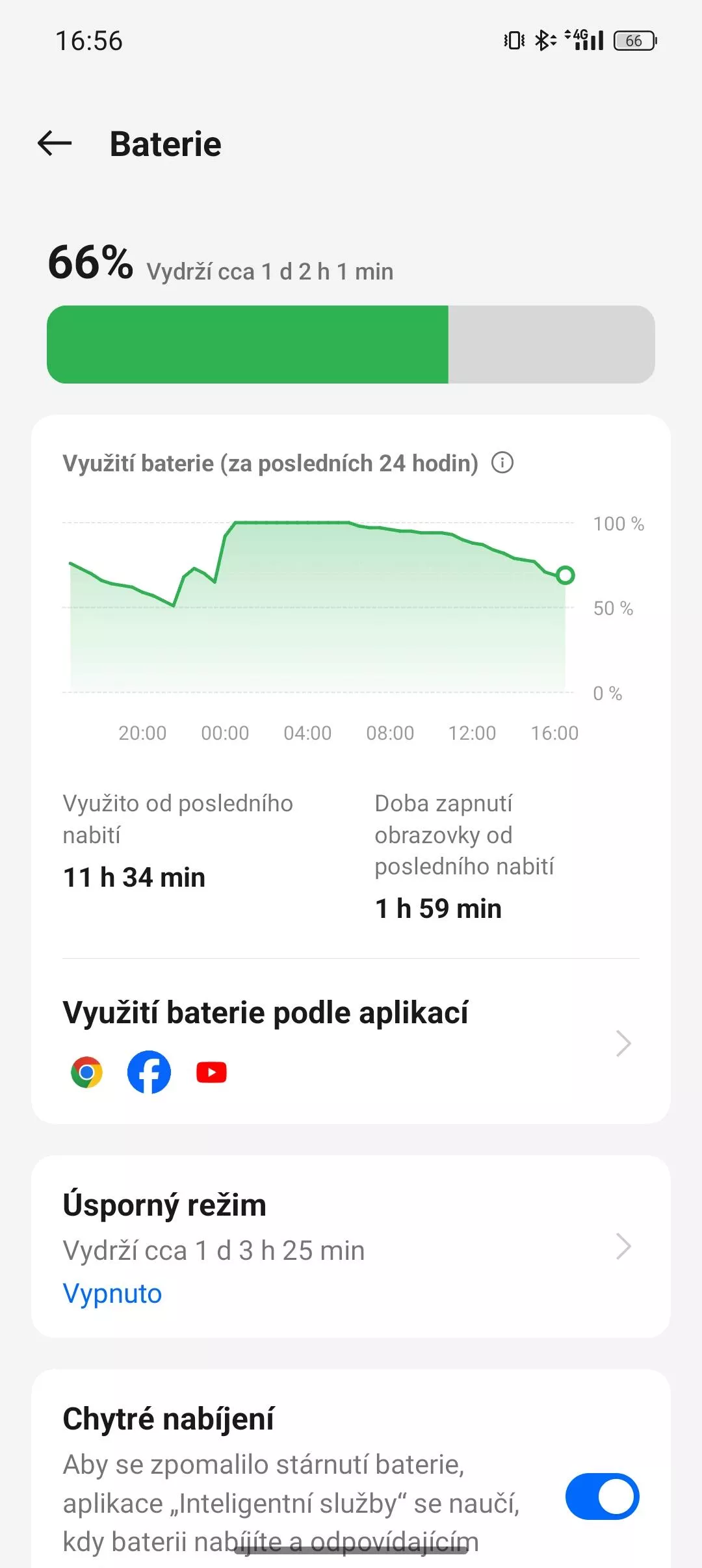
Task: Open Úsporný režim settings
Action: [x=351, y=1246]
